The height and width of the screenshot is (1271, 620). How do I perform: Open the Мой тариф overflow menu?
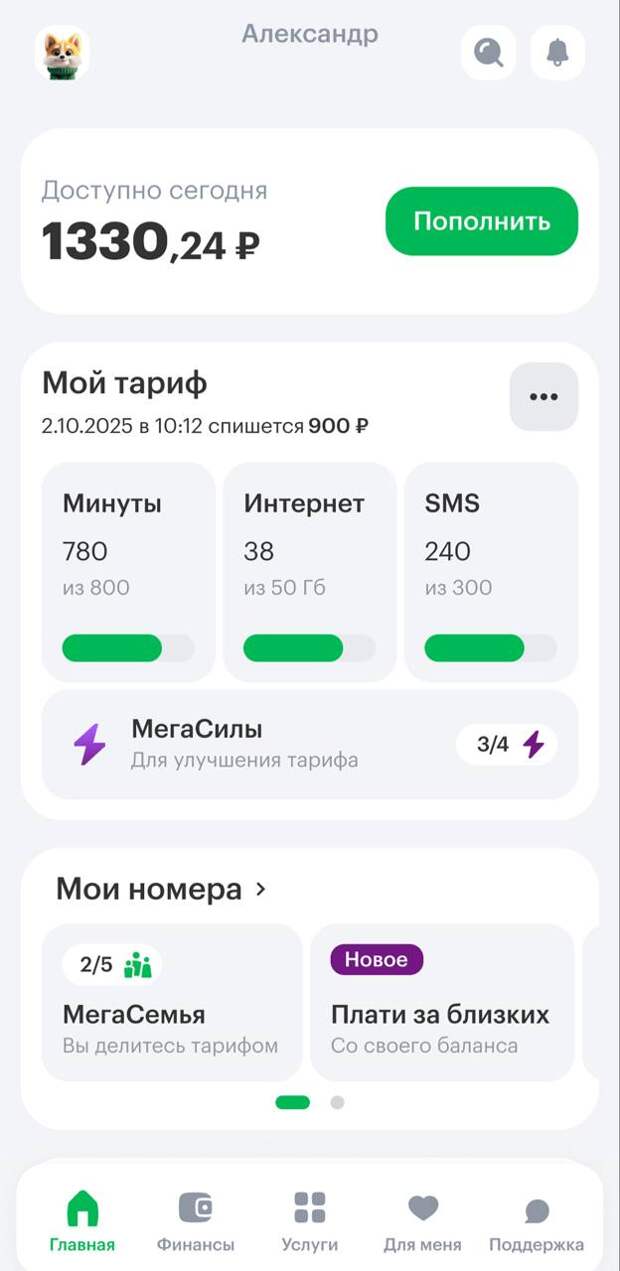point(543,397)
